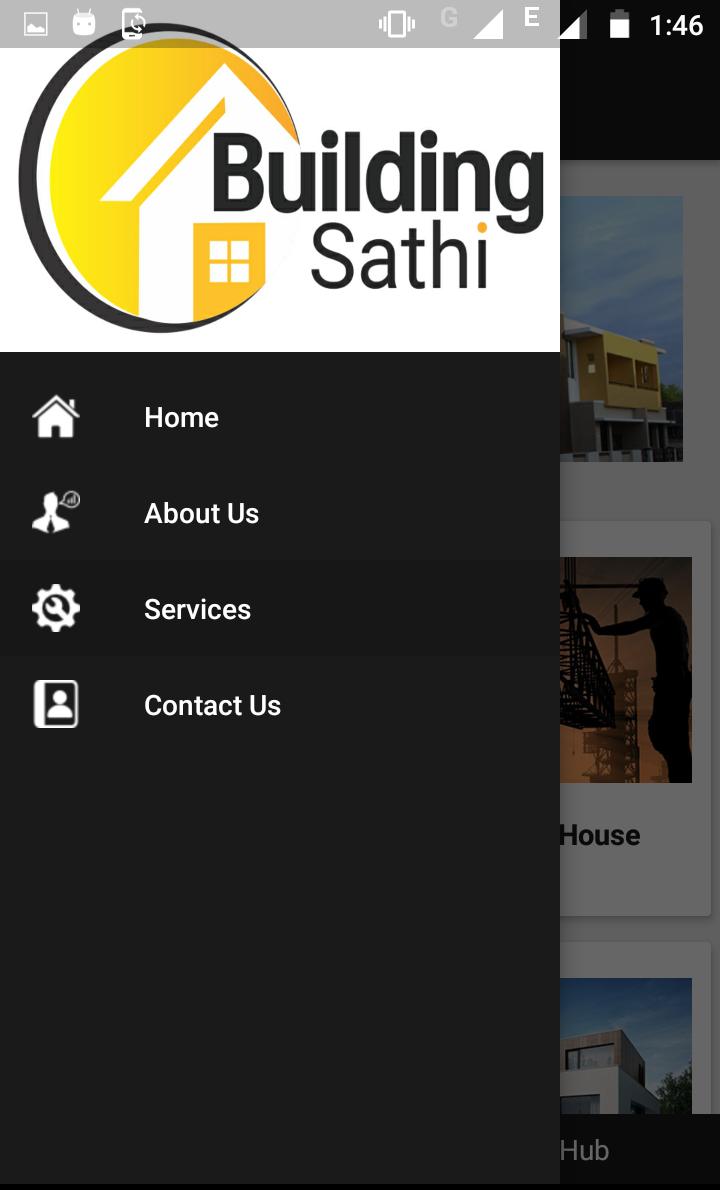Tap the About Us person icon
Image resolution: width=720 pixels, height=1190 pixels.
point(55,512)
